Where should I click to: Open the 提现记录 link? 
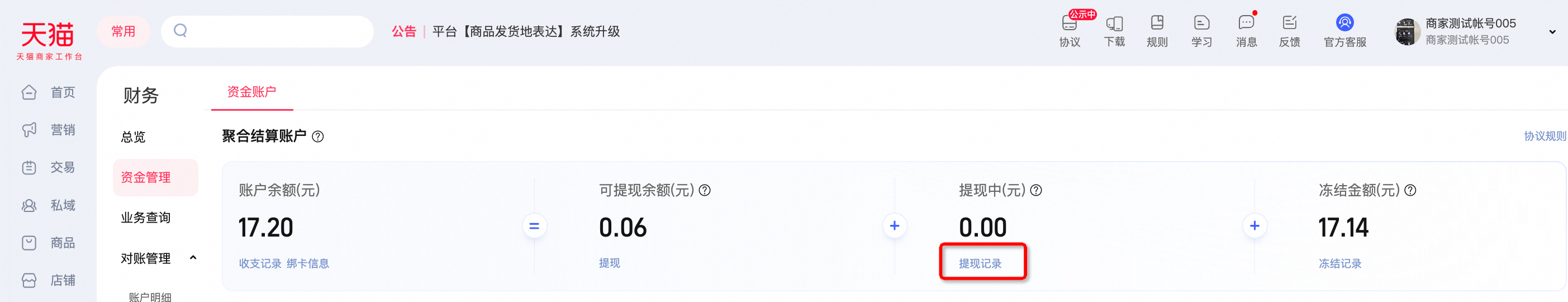coord(980,263)
